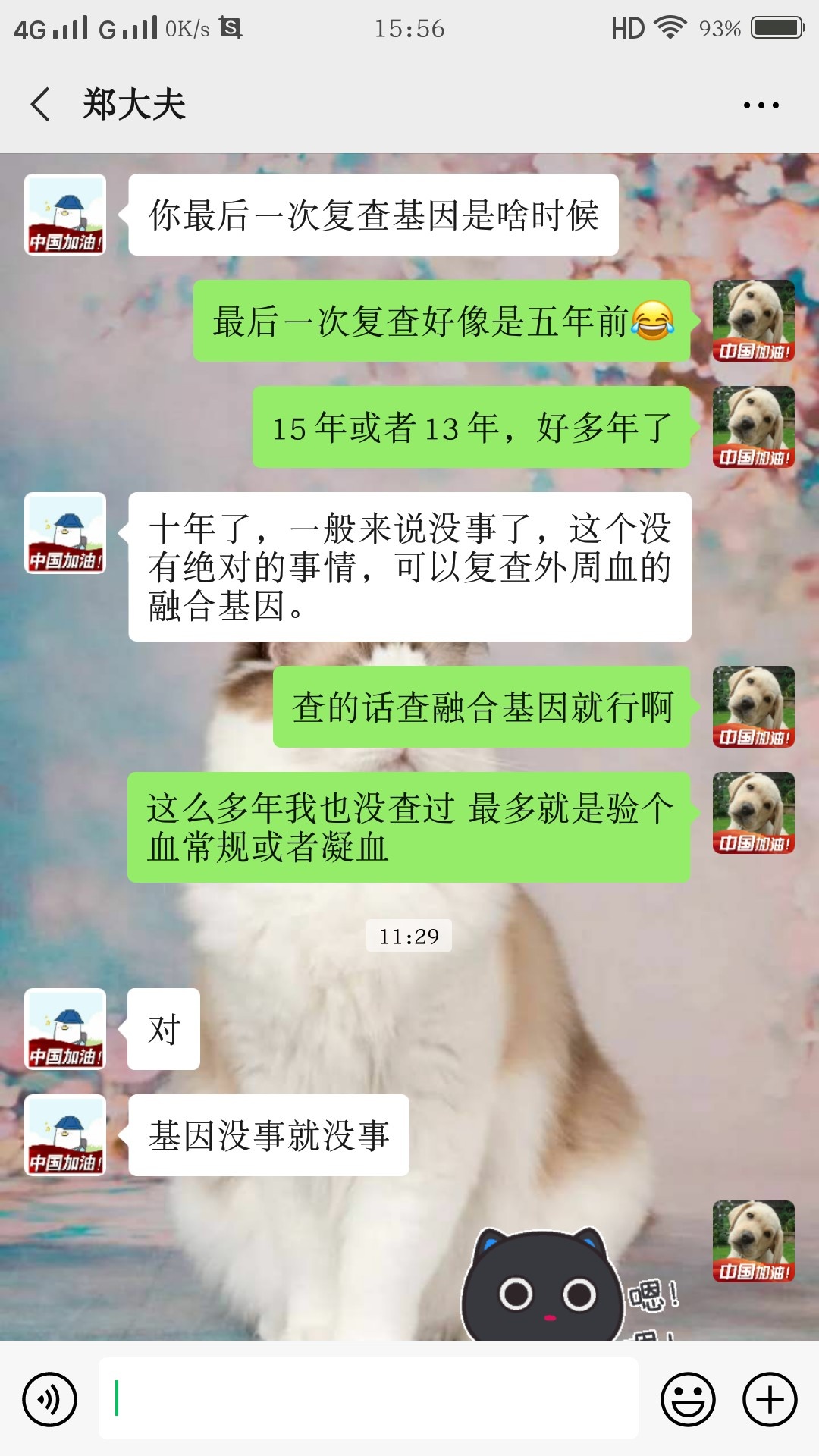This screenshot has height=1456, width=819.
Task: Open the emoji sticker panel
Action: (x=688, y=1399)
